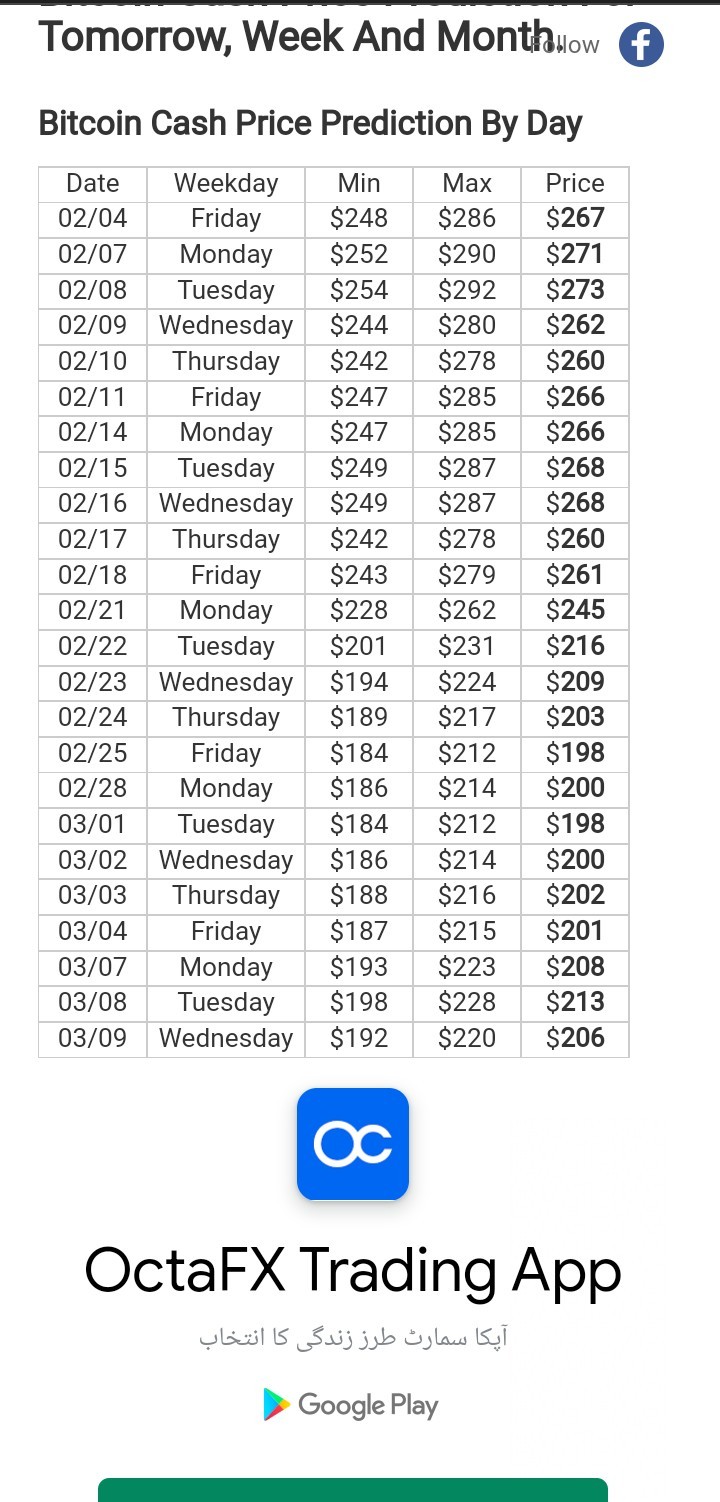720x1502 pixels.
Task: Tap the green button under the ad
Action: point(353,1490)
